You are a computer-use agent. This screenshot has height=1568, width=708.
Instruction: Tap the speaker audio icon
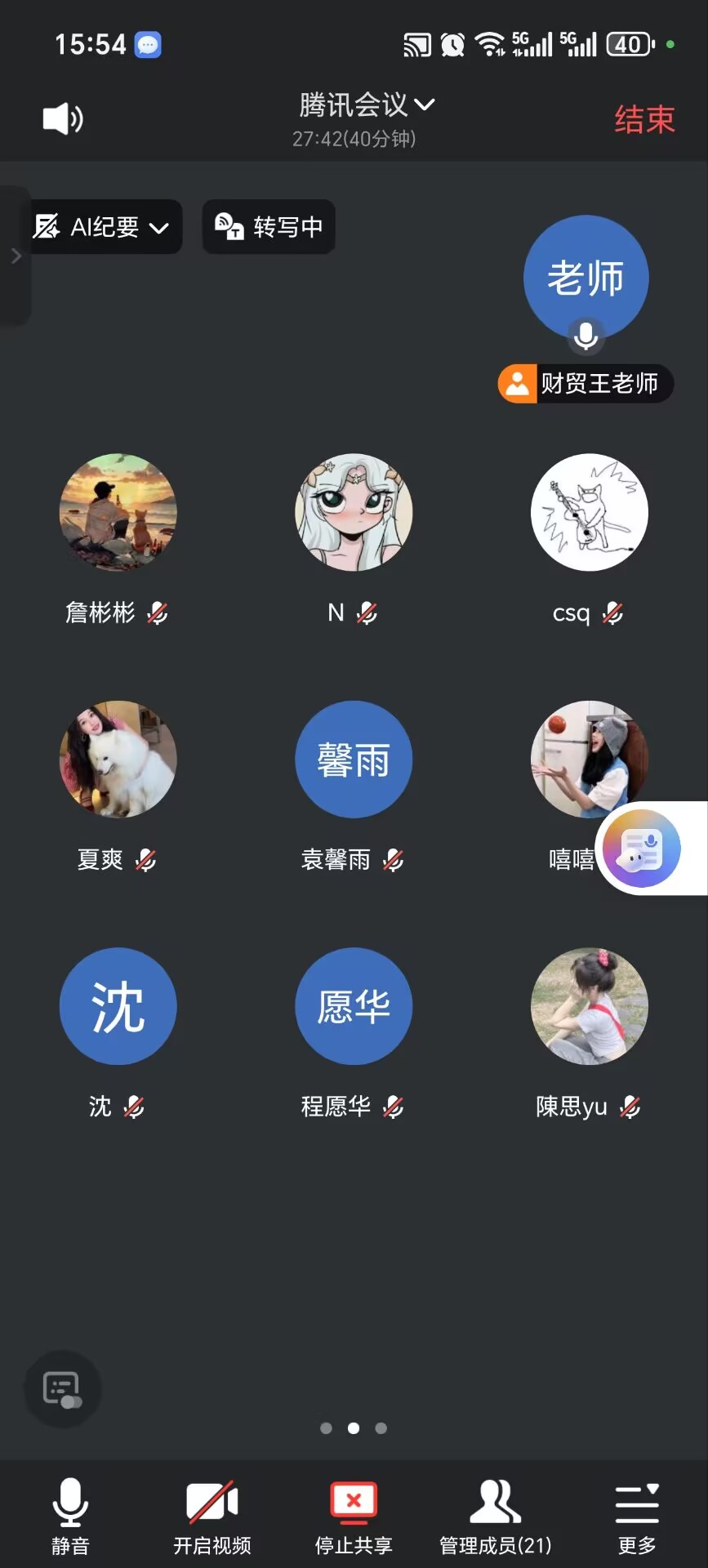63,119
